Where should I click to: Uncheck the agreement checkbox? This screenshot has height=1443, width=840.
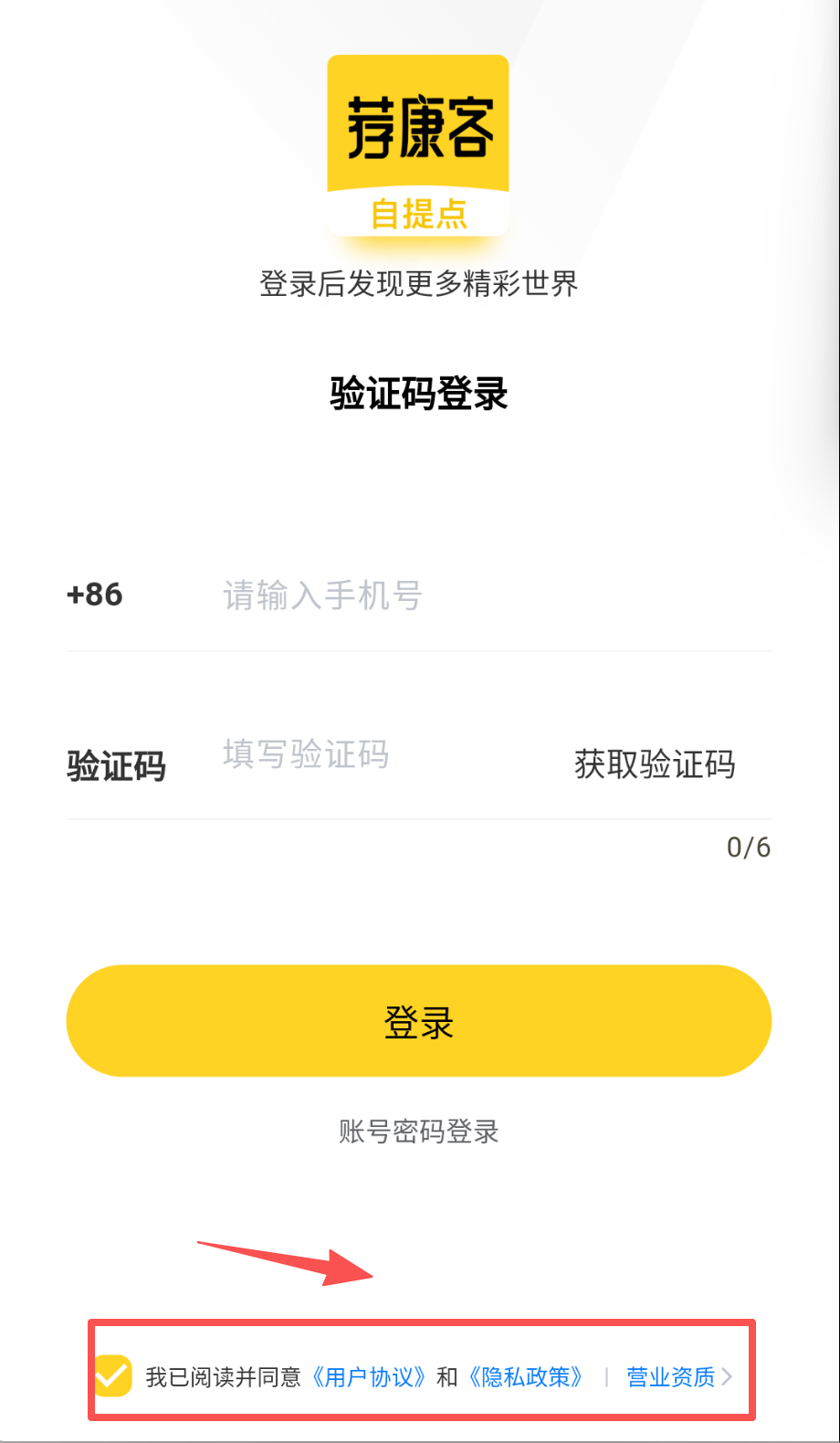pos(113,1375)
